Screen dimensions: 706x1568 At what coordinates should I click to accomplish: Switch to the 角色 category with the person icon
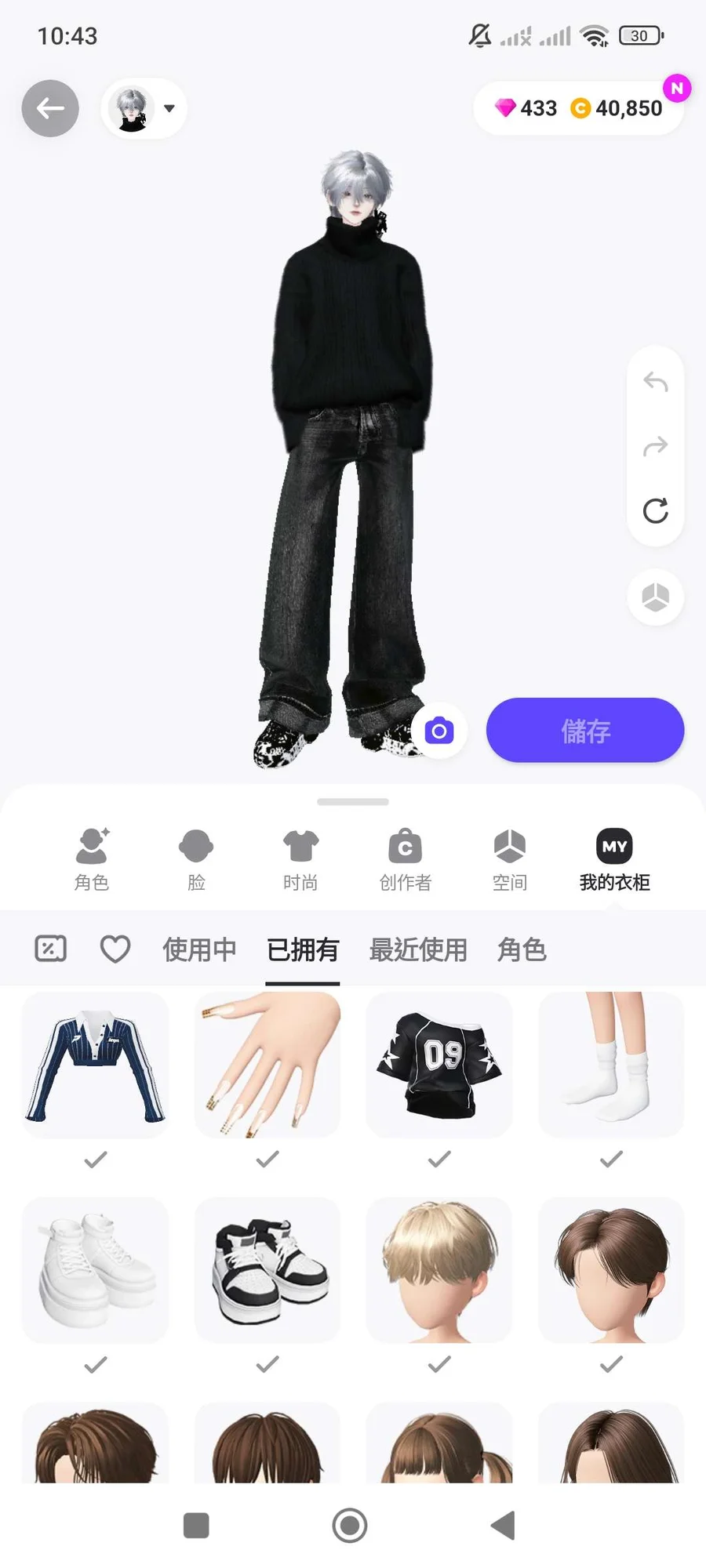point(92,860)
